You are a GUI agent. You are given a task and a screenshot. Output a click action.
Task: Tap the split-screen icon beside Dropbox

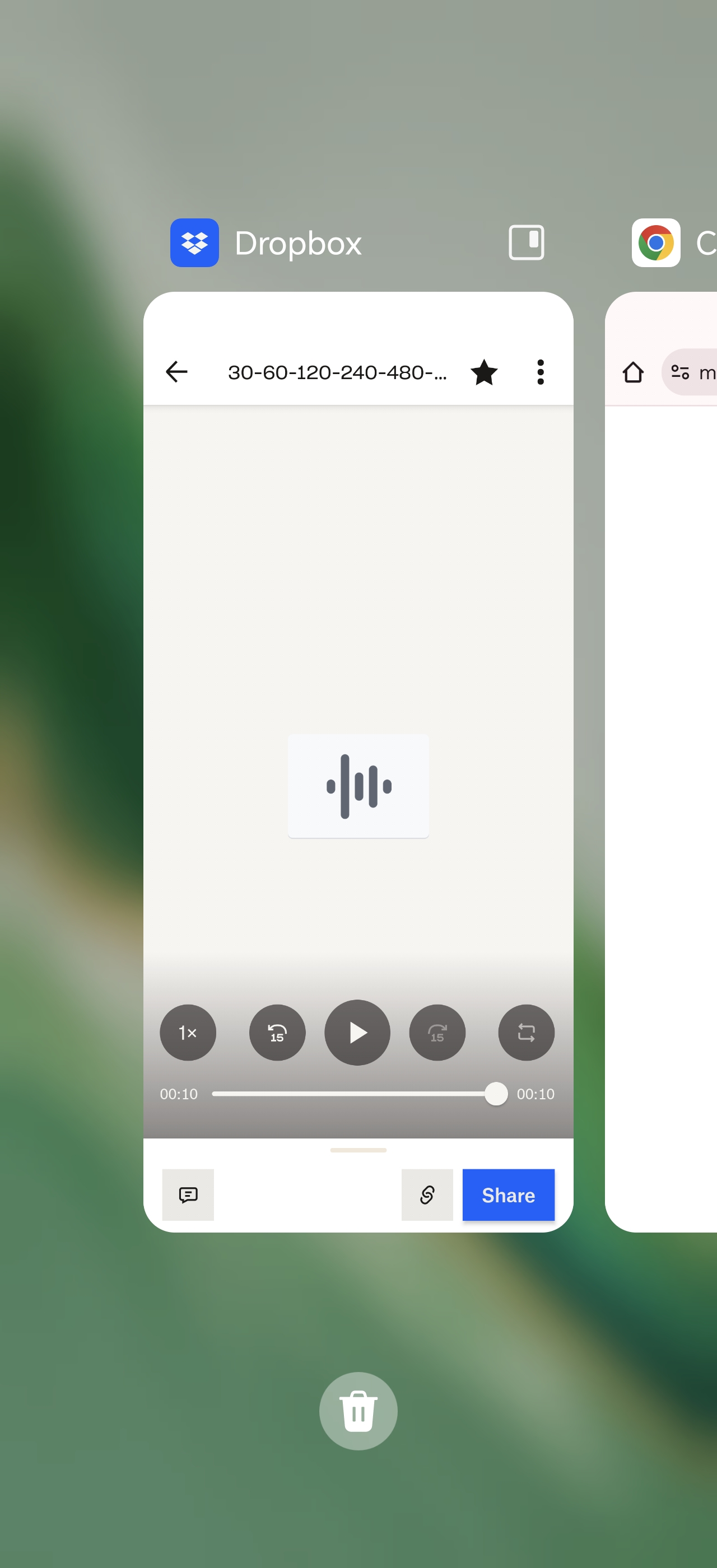click(526, 242)
